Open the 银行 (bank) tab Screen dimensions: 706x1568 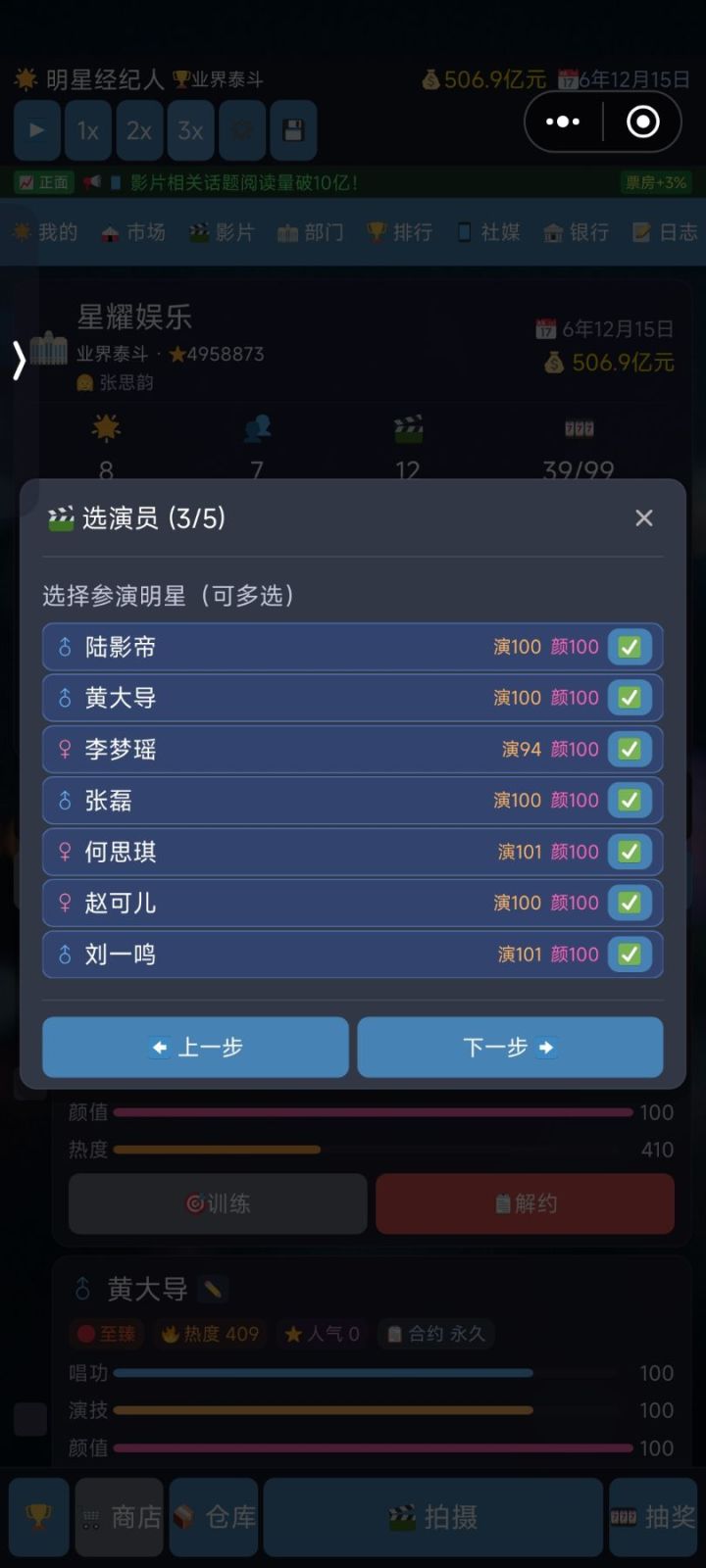575,232
